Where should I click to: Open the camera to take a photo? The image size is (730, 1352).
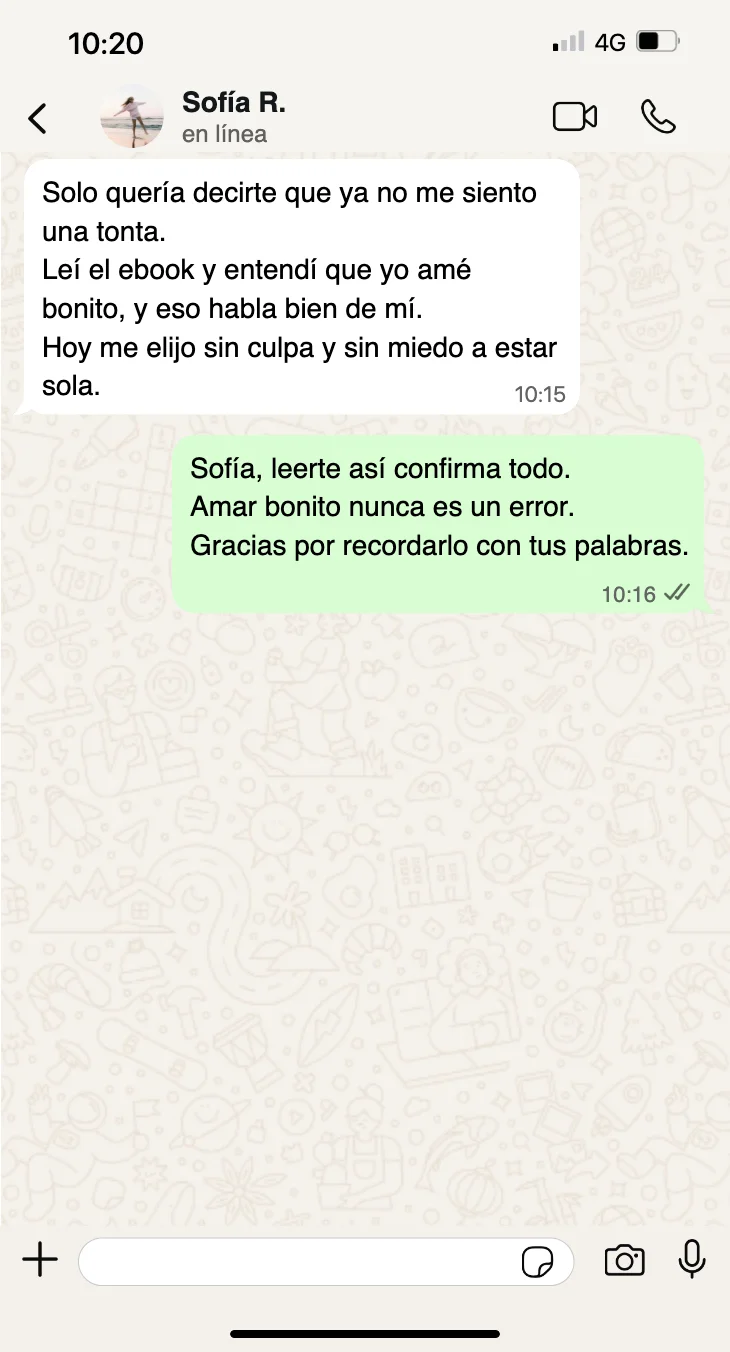625,1261
